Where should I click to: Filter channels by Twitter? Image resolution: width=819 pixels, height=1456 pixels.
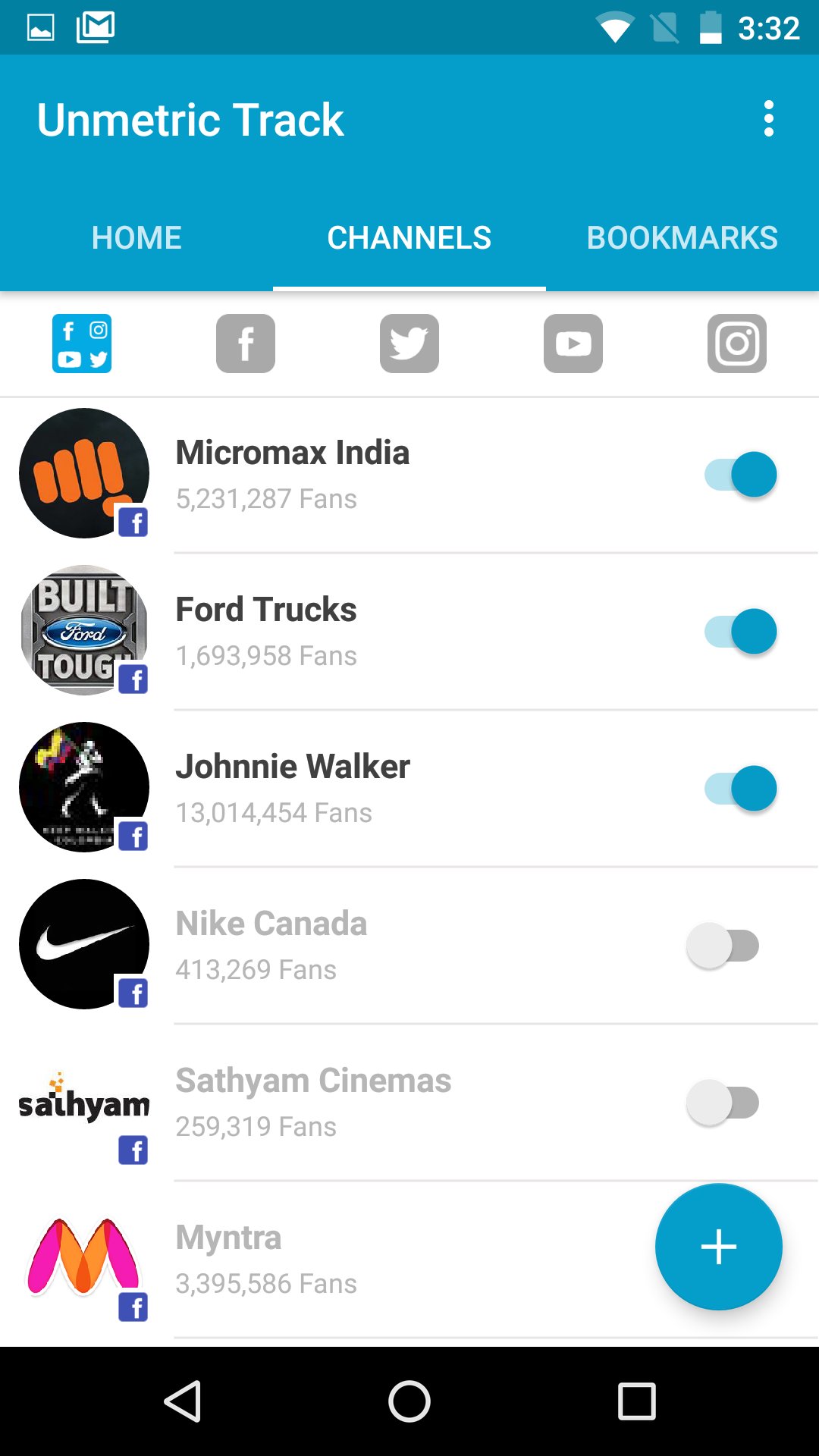pyautogui.click(x=409, y=344)
